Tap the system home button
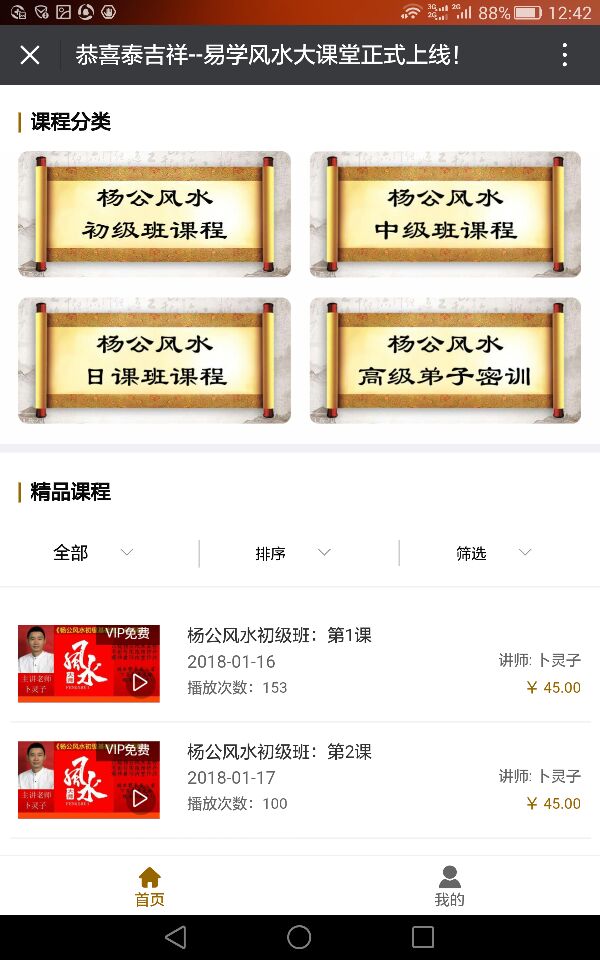Screen dimensions: 600x960 pyautogui.click(x=299, y=937)
